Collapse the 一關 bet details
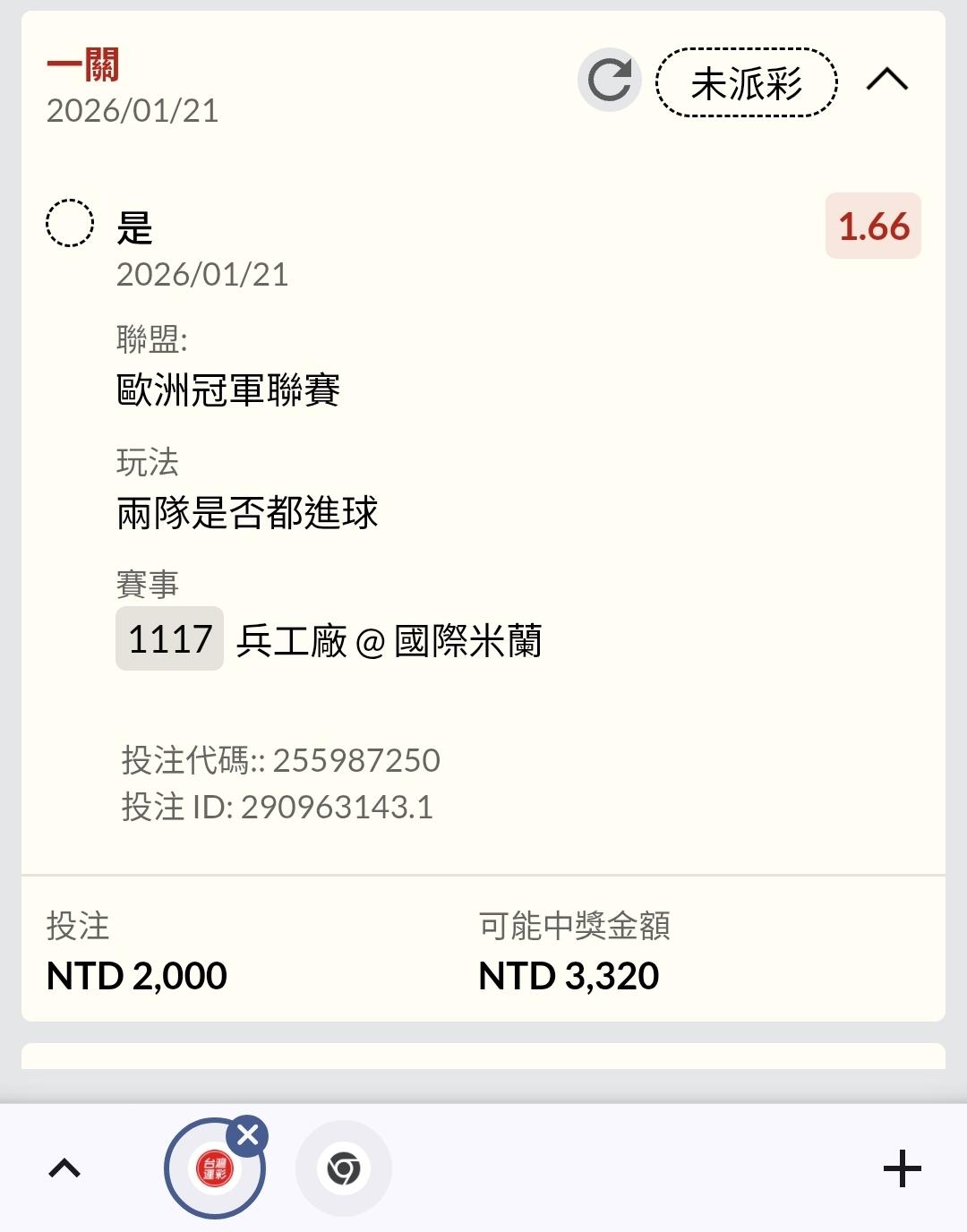The width and height of the screenshot is (967, 1232). point(886,81)
